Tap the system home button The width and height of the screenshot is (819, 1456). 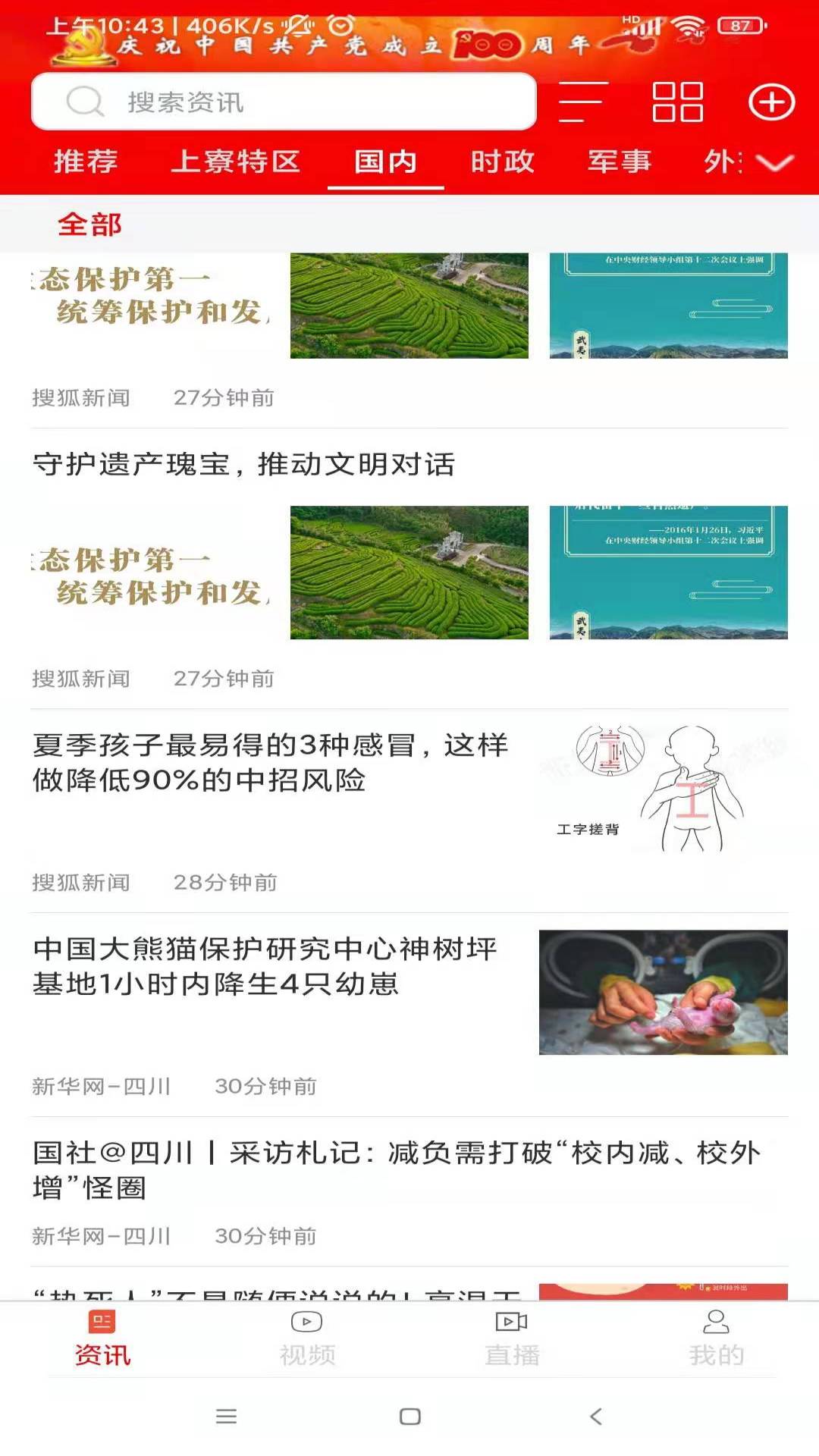coord(409,1416)
